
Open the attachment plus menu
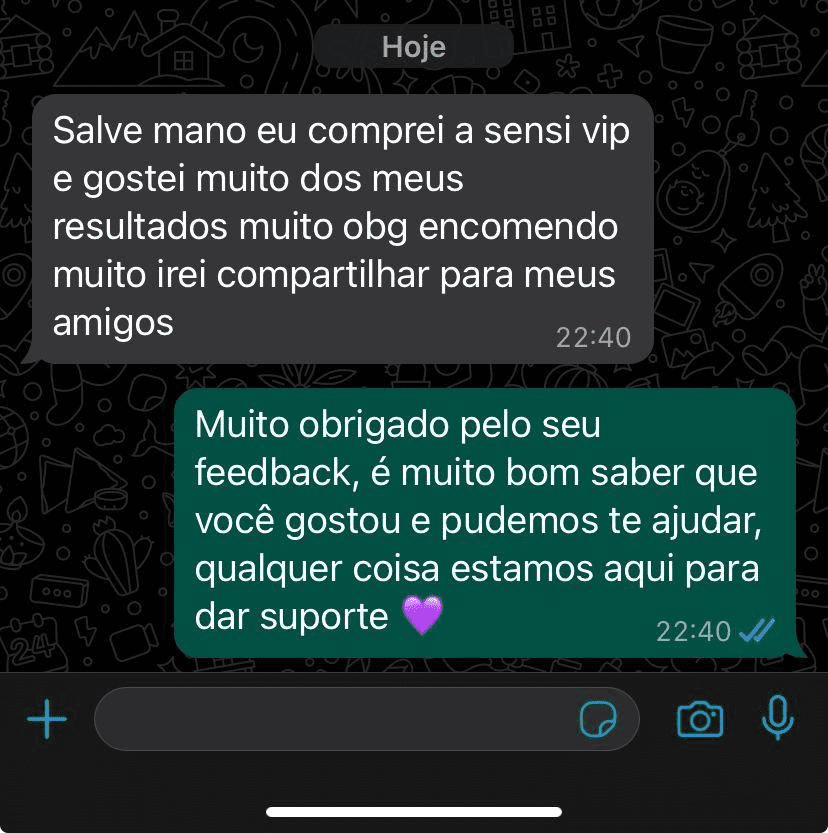[x=46, y=719]
